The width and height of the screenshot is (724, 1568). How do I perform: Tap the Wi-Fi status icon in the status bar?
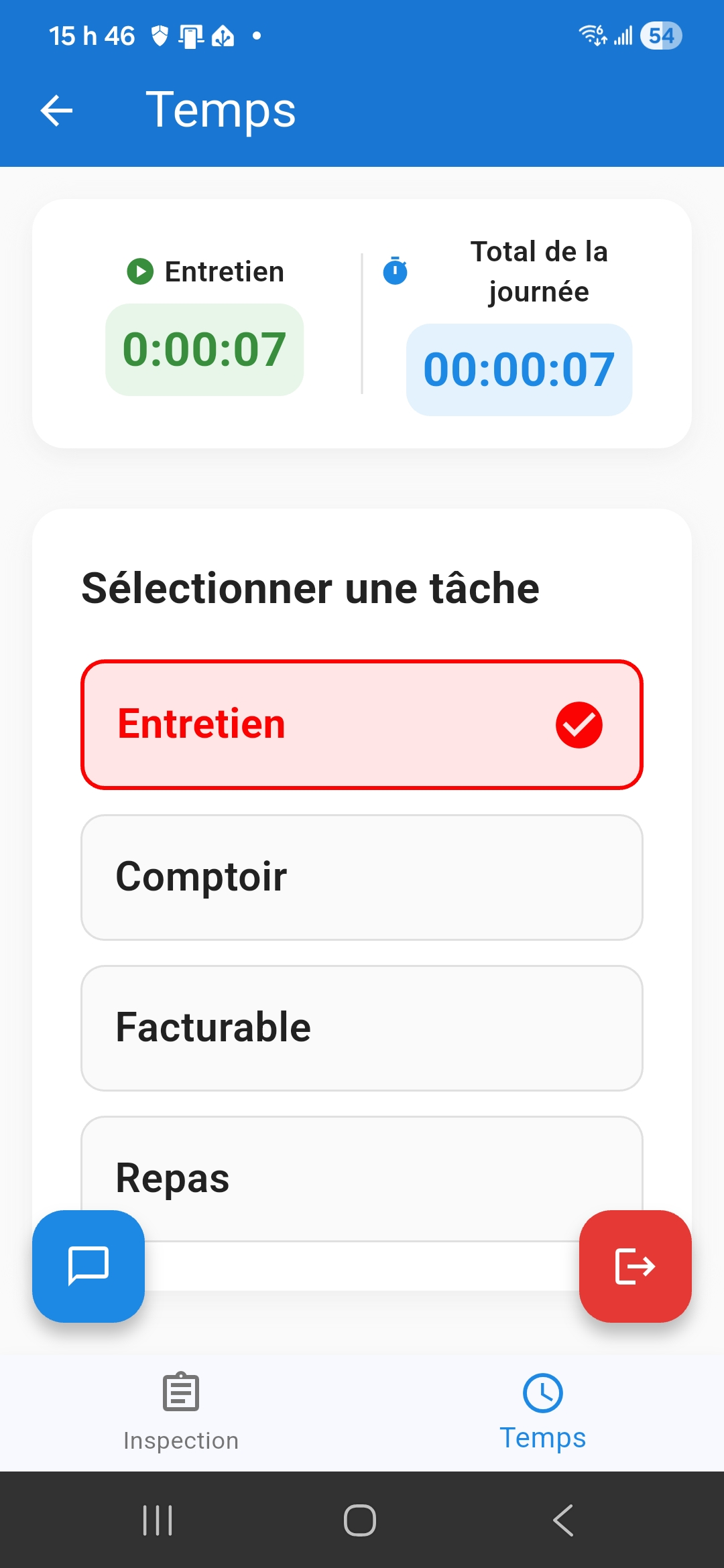pos(593,35)
